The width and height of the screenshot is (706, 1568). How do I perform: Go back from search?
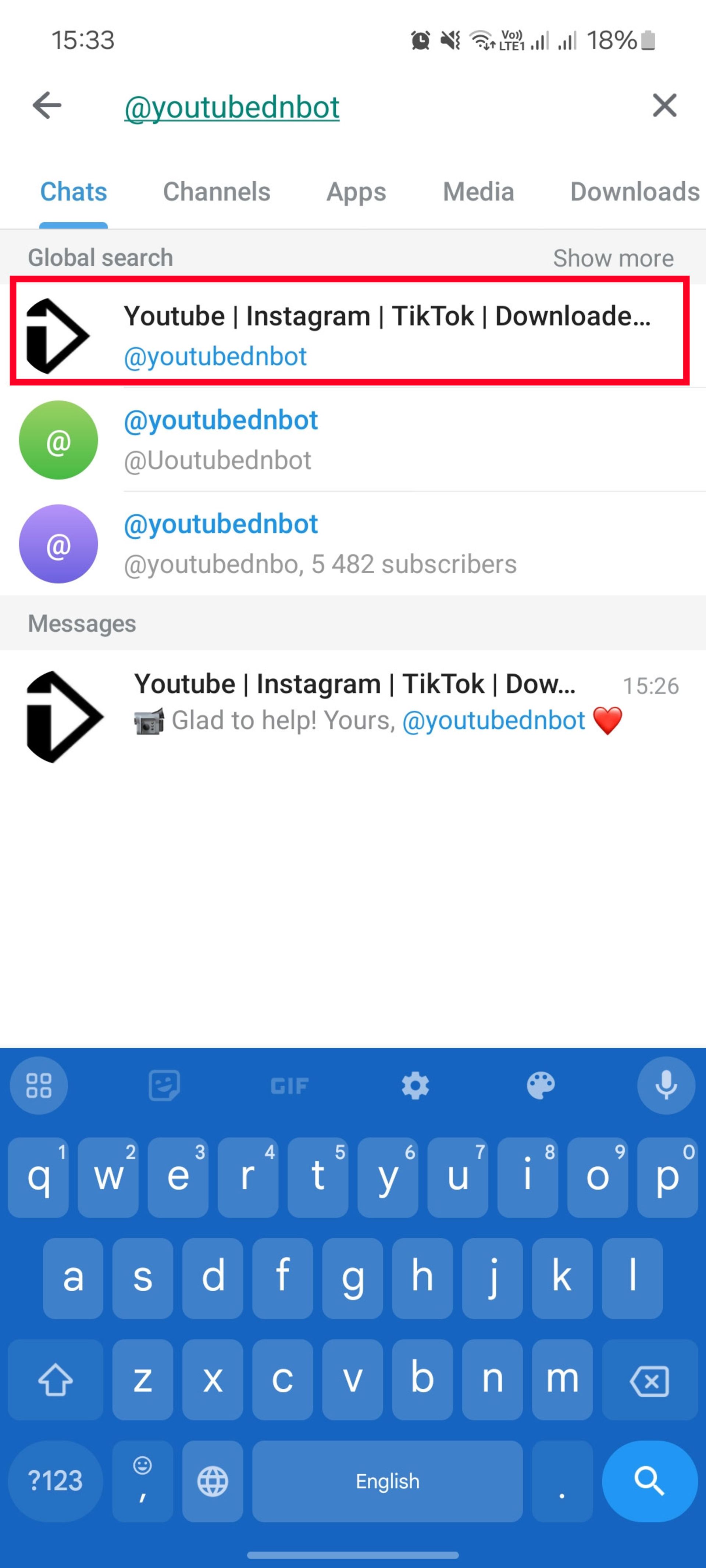(x=47, y=105)
